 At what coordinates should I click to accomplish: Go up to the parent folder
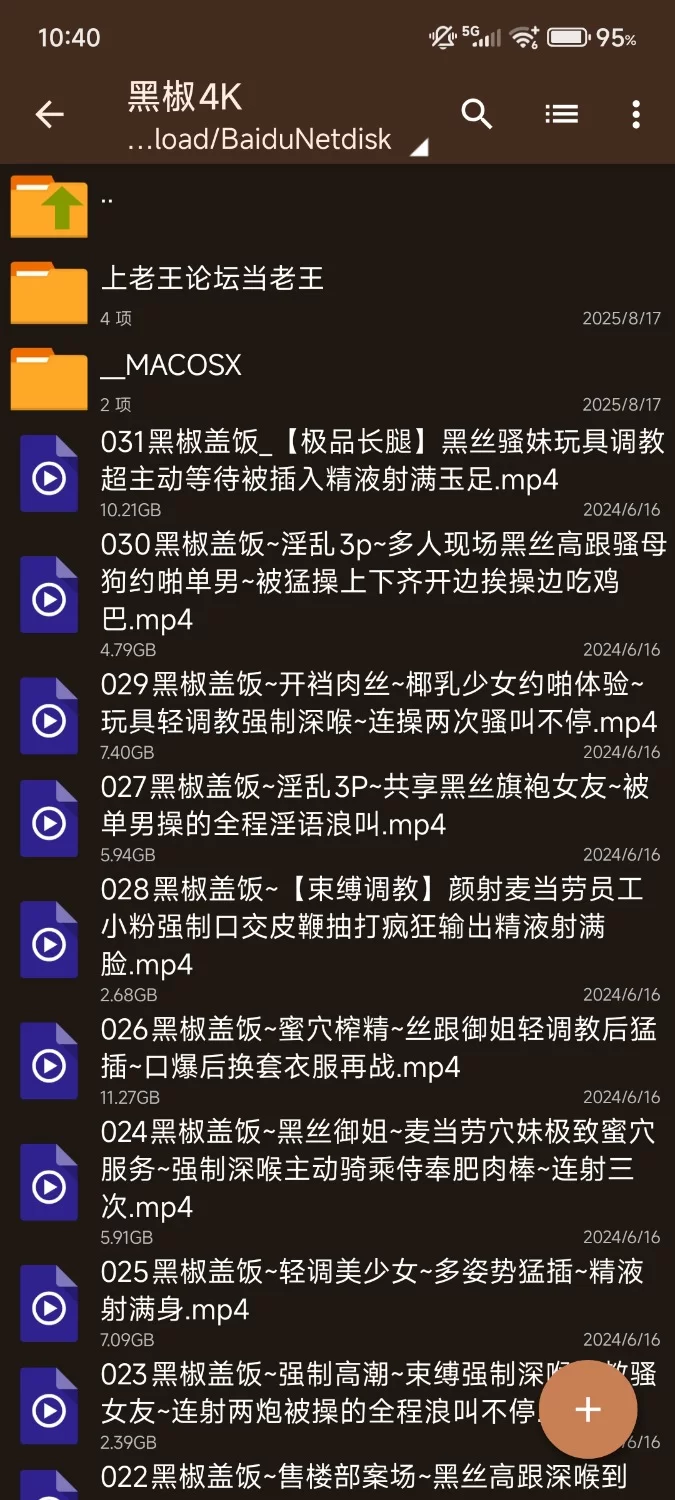337,204
